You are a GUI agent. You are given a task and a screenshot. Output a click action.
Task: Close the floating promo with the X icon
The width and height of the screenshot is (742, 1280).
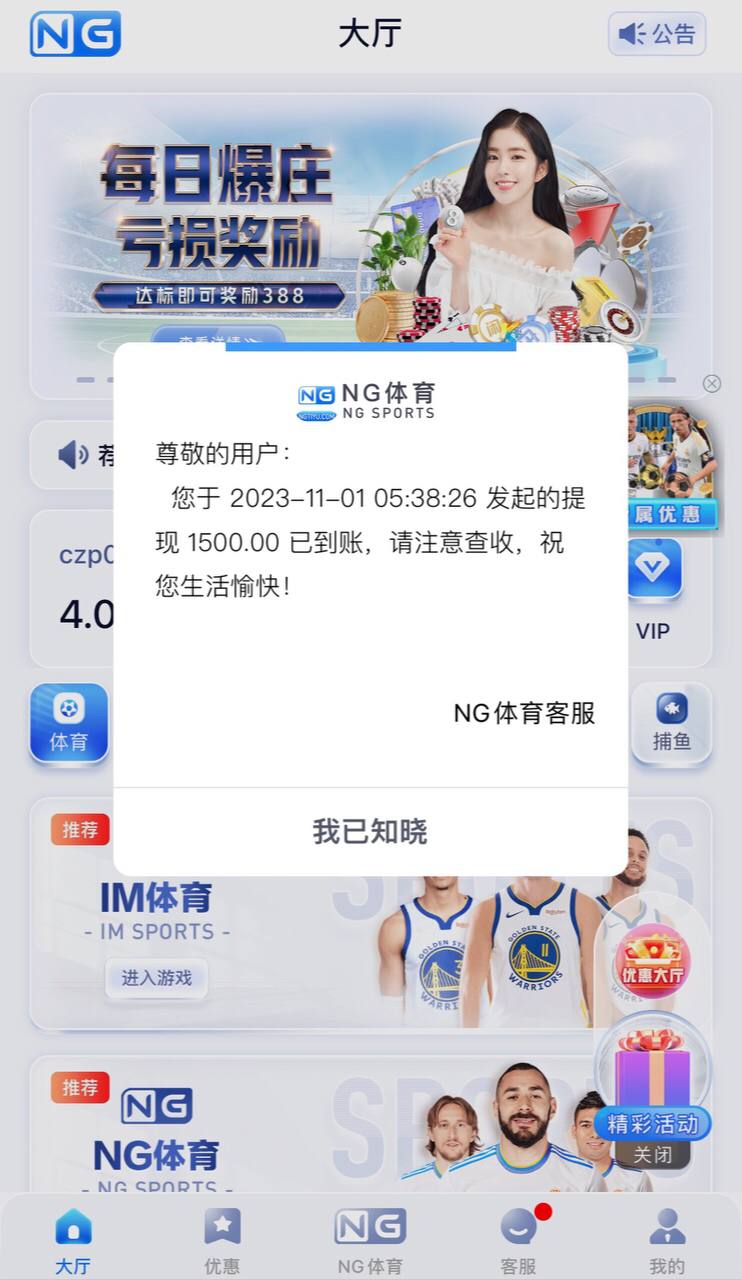[712, 384]
